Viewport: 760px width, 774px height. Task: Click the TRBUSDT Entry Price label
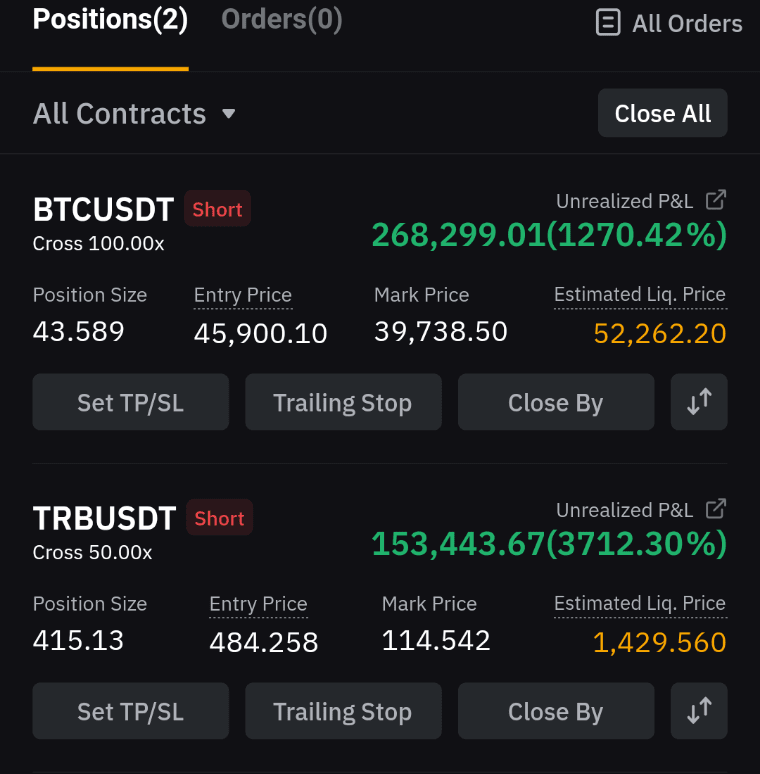tap(258, 604)
